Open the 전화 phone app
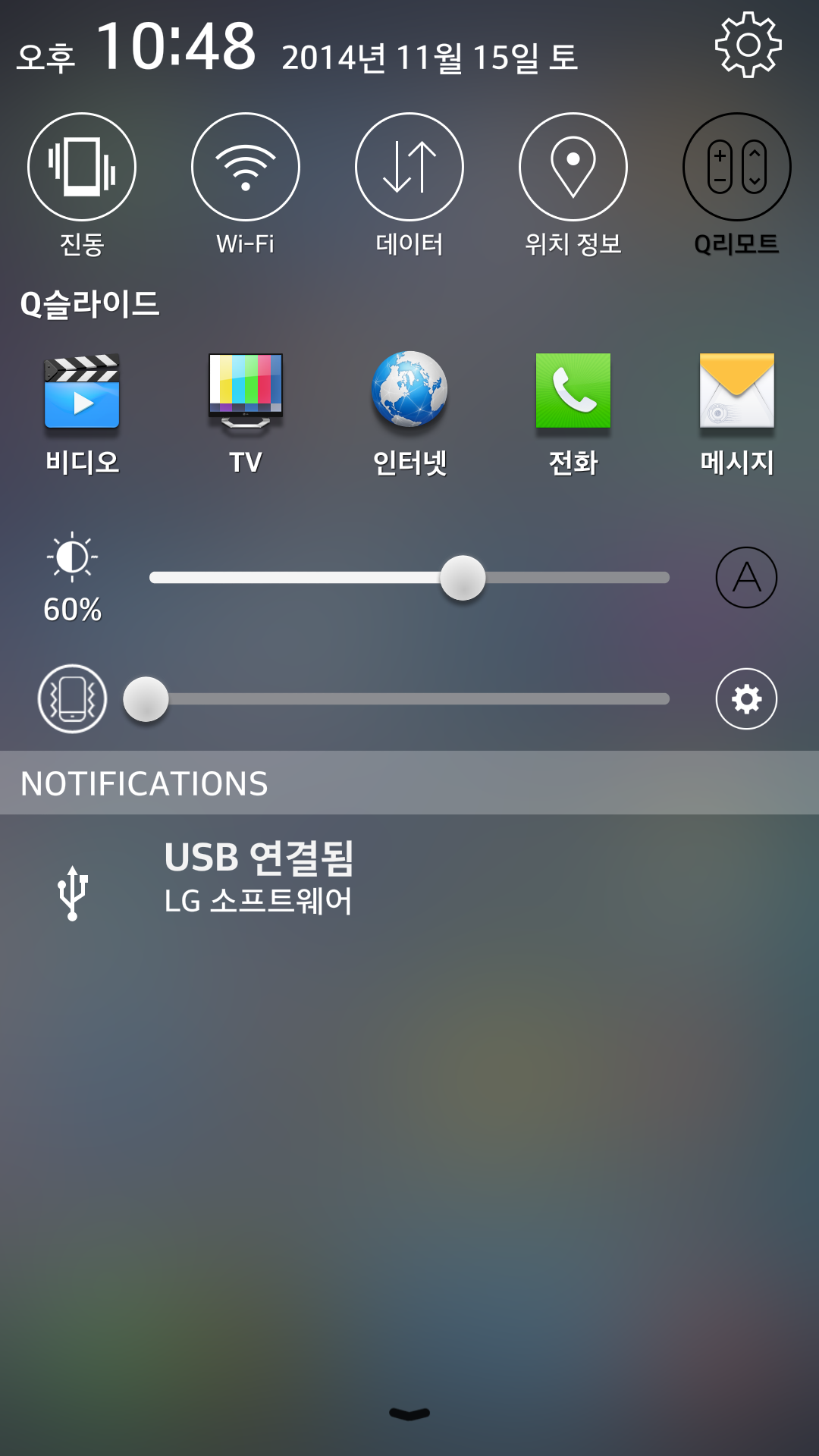819x1456 pixels. (573, 391)
